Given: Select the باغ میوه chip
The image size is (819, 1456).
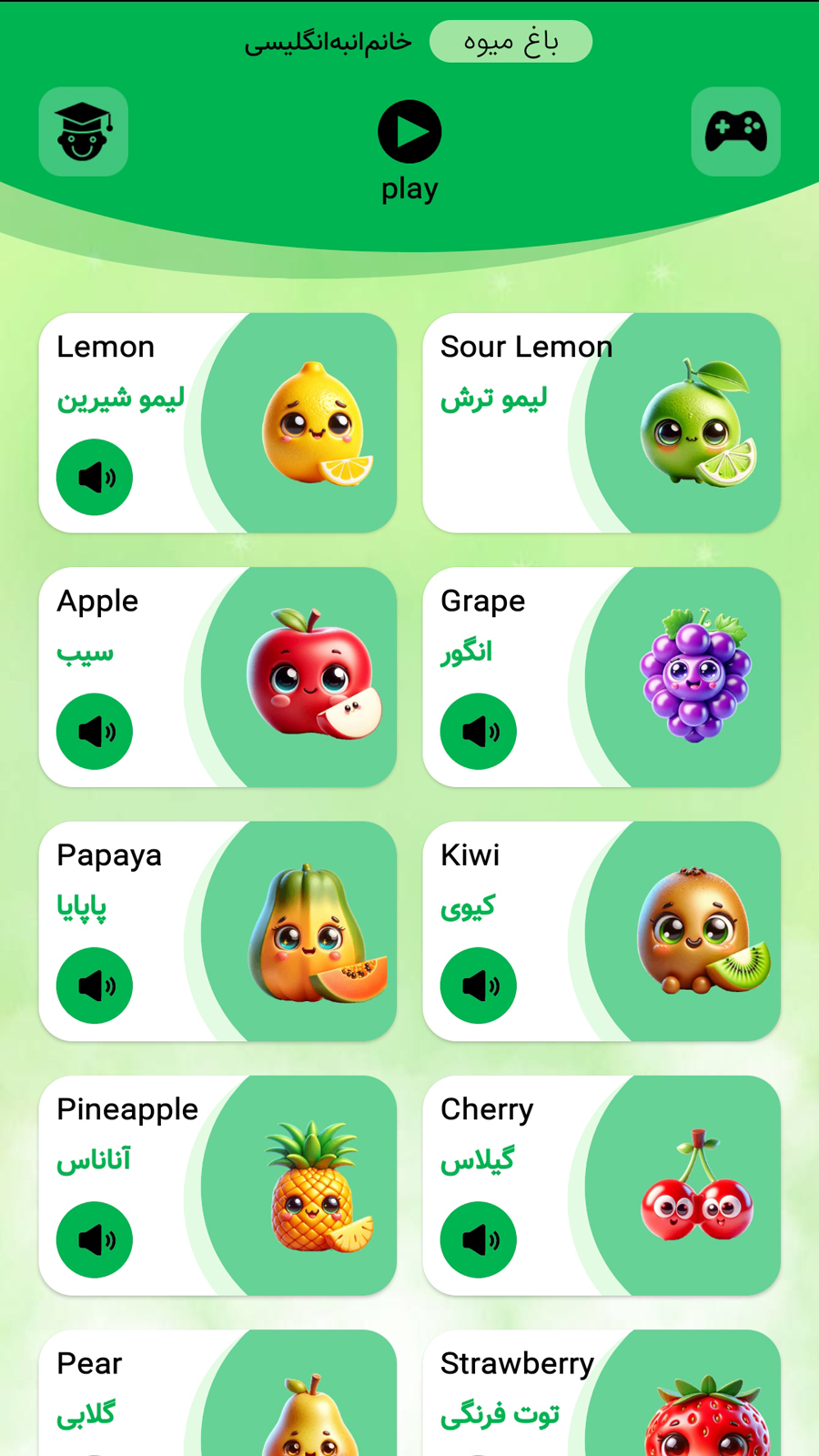Looking at the screenshot, I should [511, 42].
